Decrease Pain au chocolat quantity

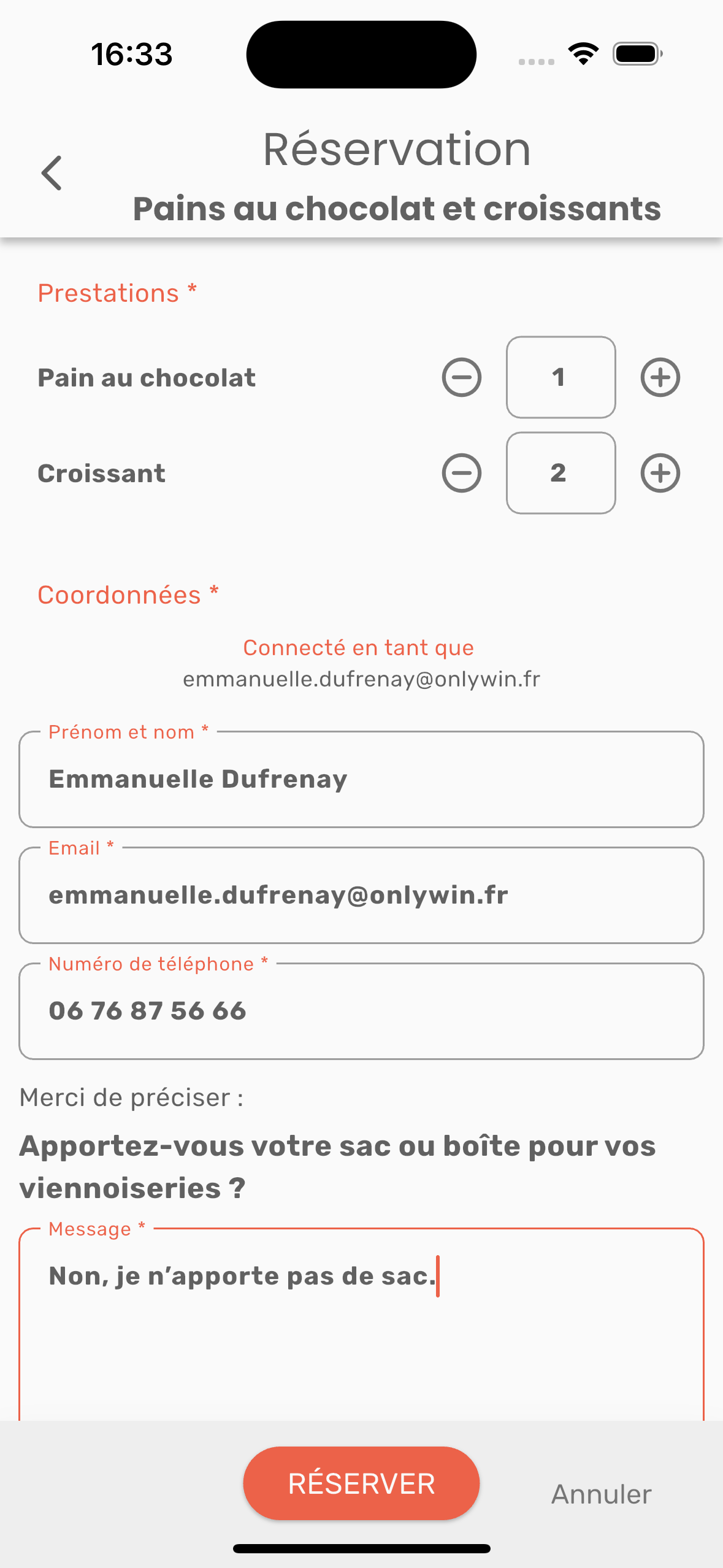461,377
